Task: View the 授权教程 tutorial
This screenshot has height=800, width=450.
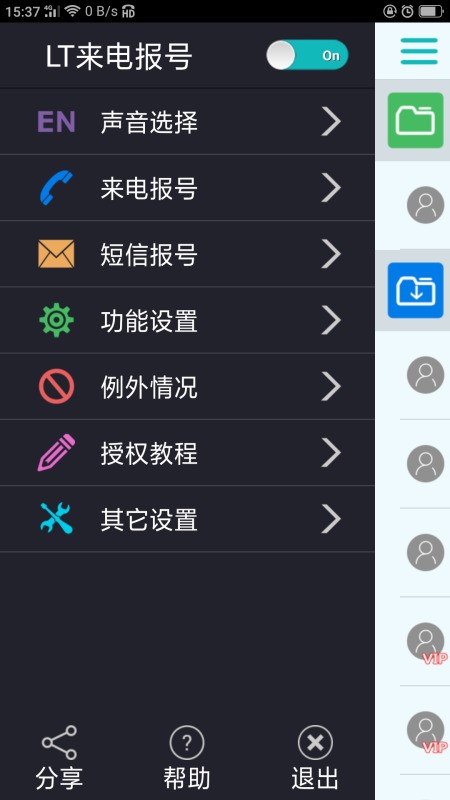Action: click(x=187, y=453)
